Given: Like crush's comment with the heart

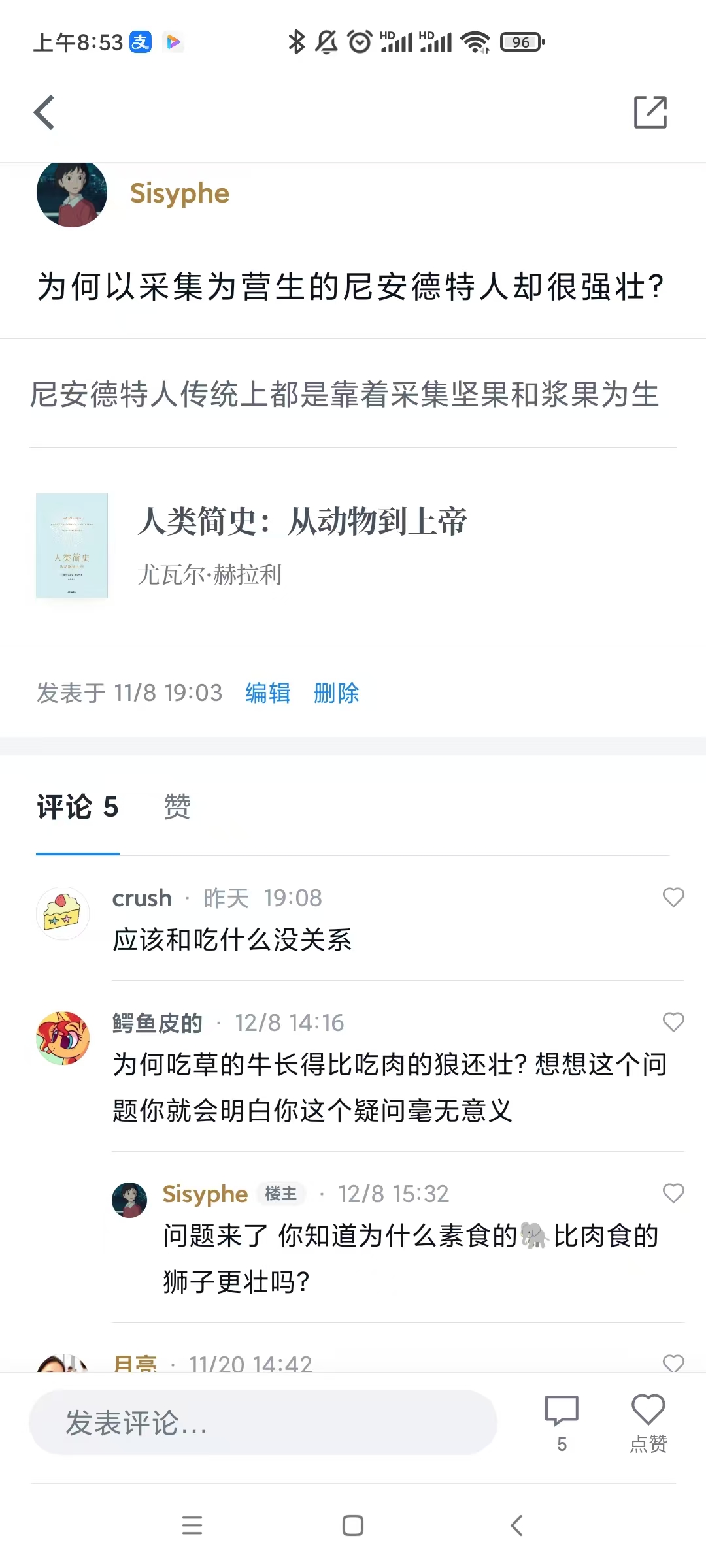Looking at the screenshot, I should [673, 897].
